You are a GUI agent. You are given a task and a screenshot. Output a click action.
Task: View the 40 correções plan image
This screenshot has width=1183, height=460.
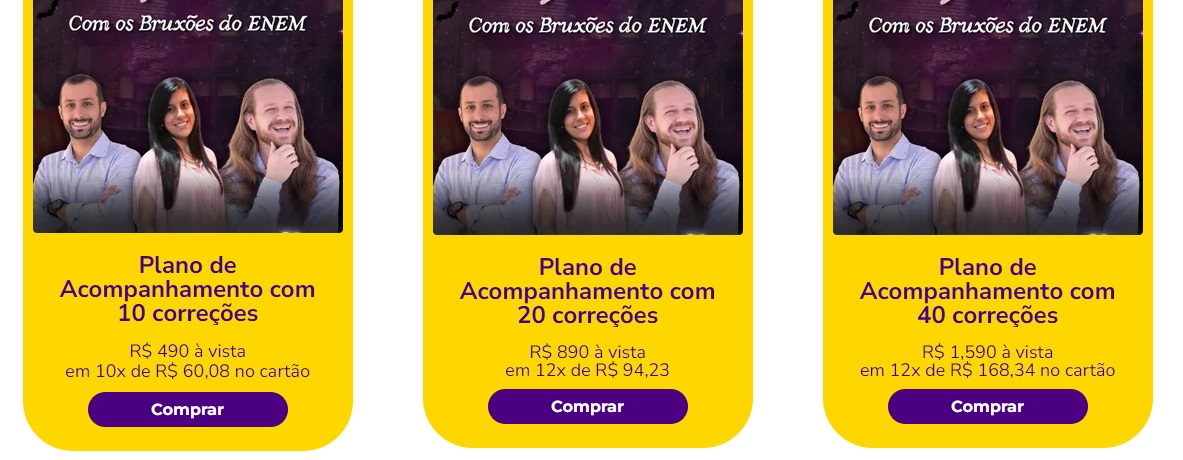987,120
